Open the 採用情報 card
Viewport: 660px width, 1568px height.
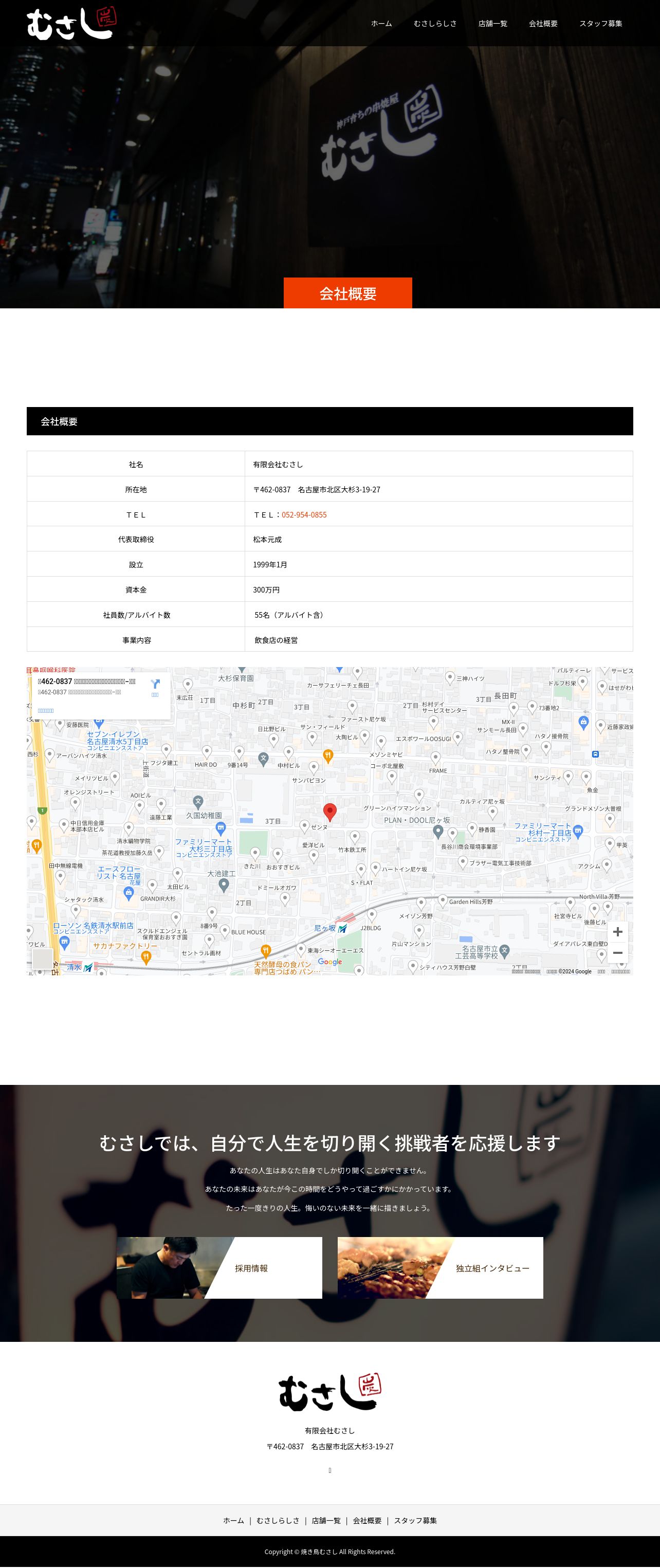[219, 1268]
